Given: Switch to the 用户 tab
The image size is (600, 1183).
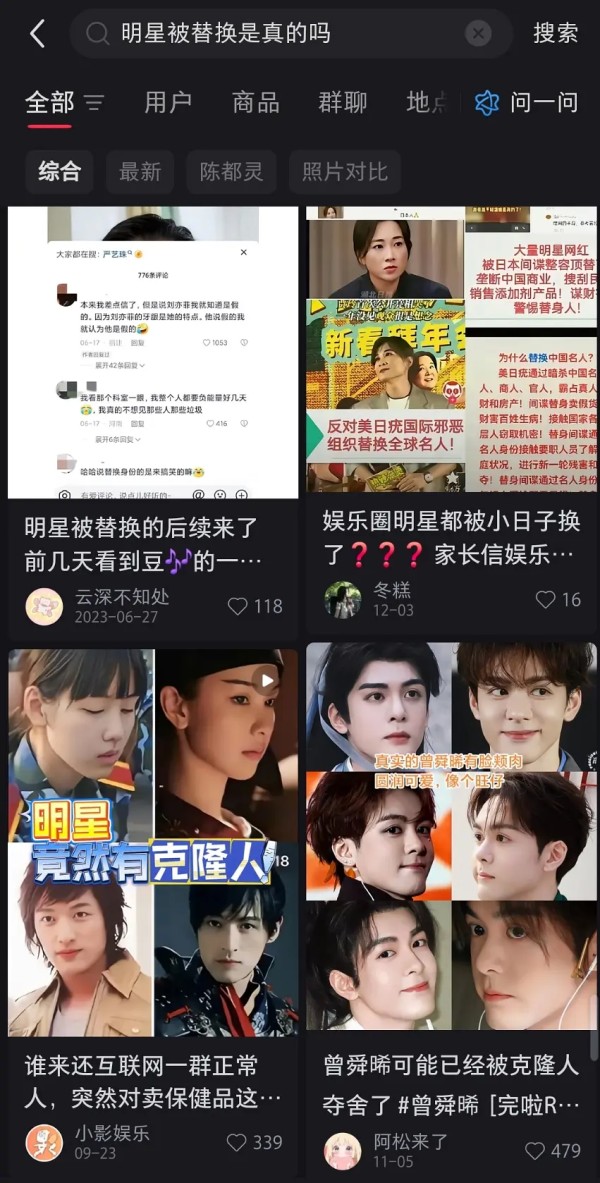Looking at the screenshot, I should 168,102.
